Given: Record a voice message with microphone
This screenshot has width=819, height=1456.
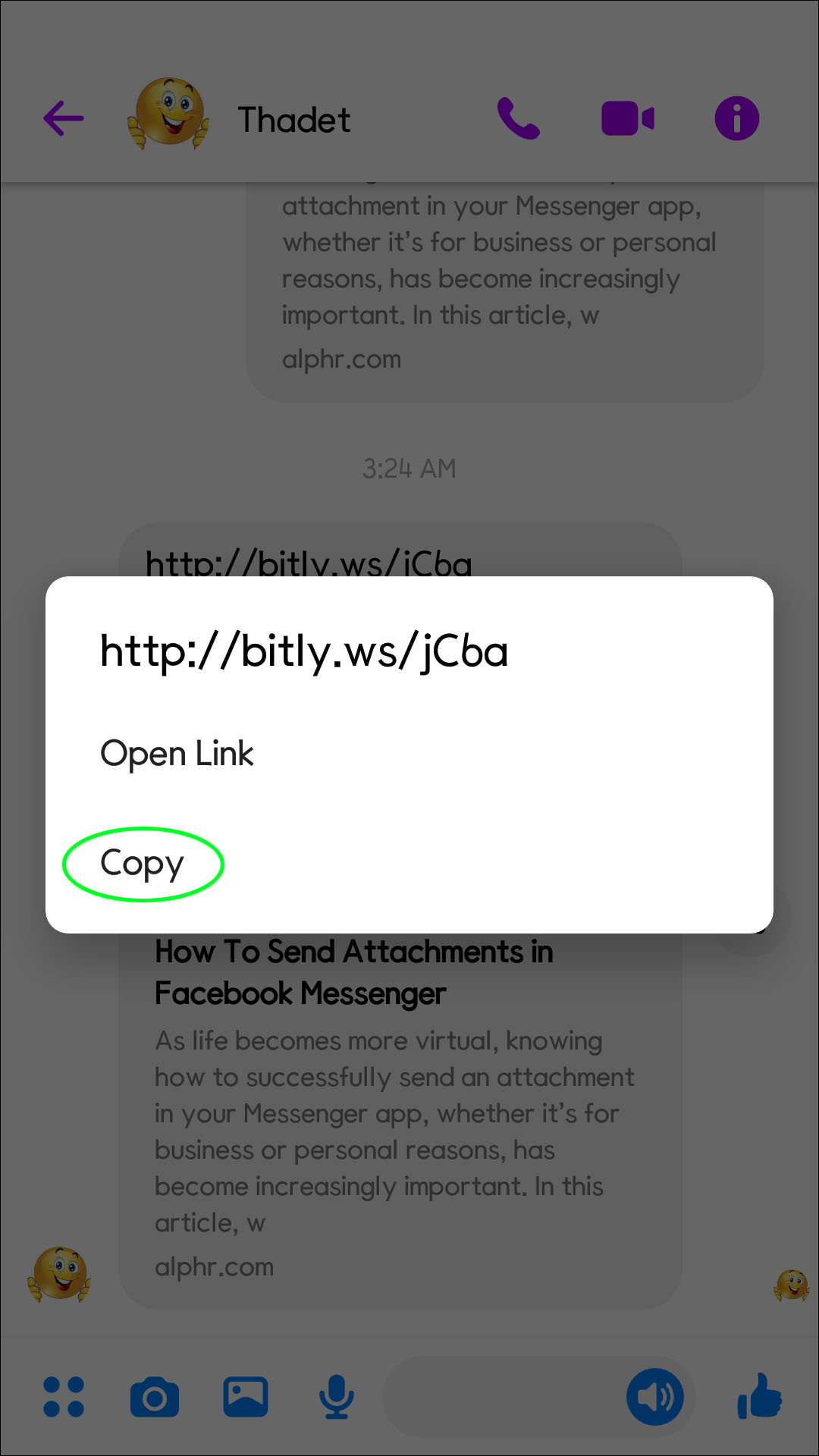Looking at the screenshot, I should [336, 1397].
